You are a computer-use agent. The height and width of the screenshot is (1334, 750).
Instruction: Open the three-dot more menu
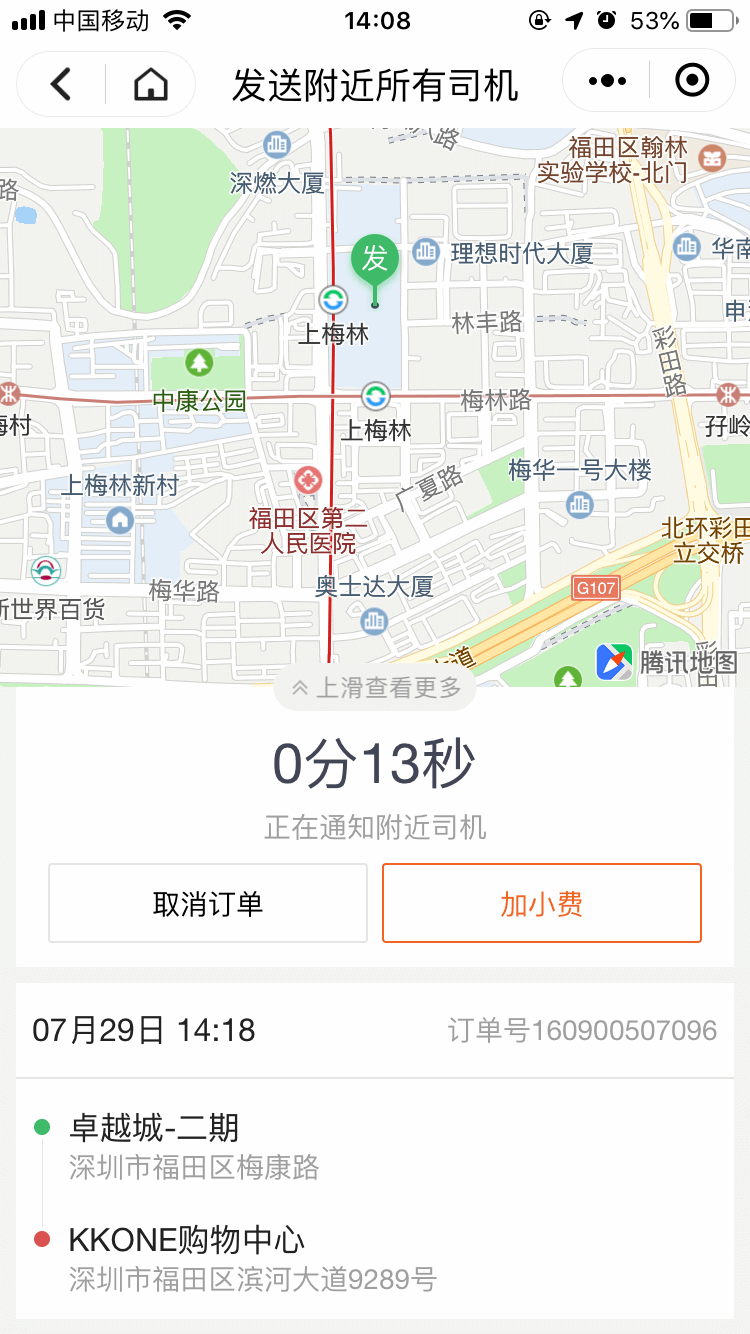point(608,81)
